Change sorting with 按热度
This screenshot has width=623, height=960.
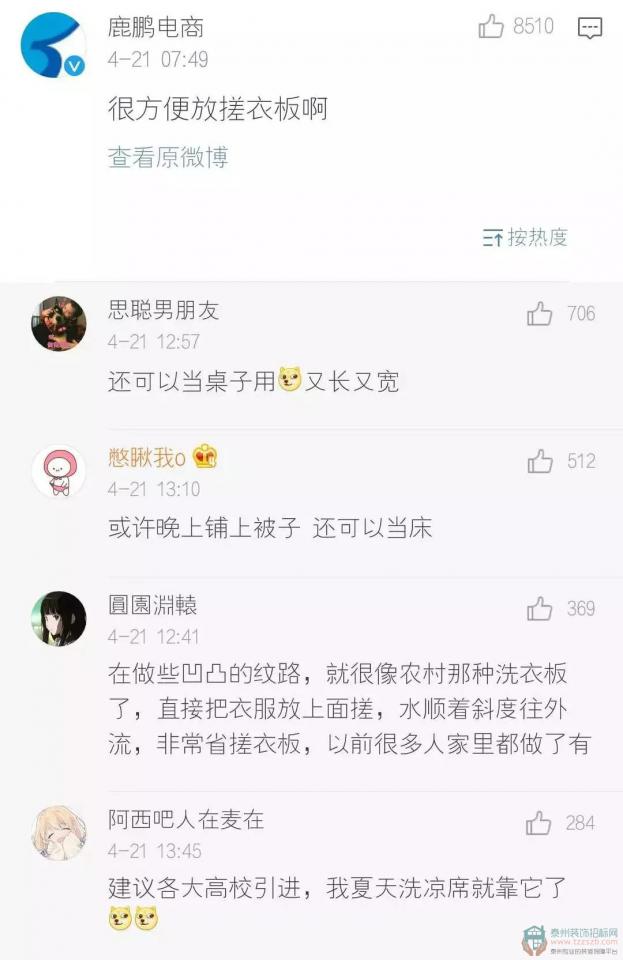point(526,237)
